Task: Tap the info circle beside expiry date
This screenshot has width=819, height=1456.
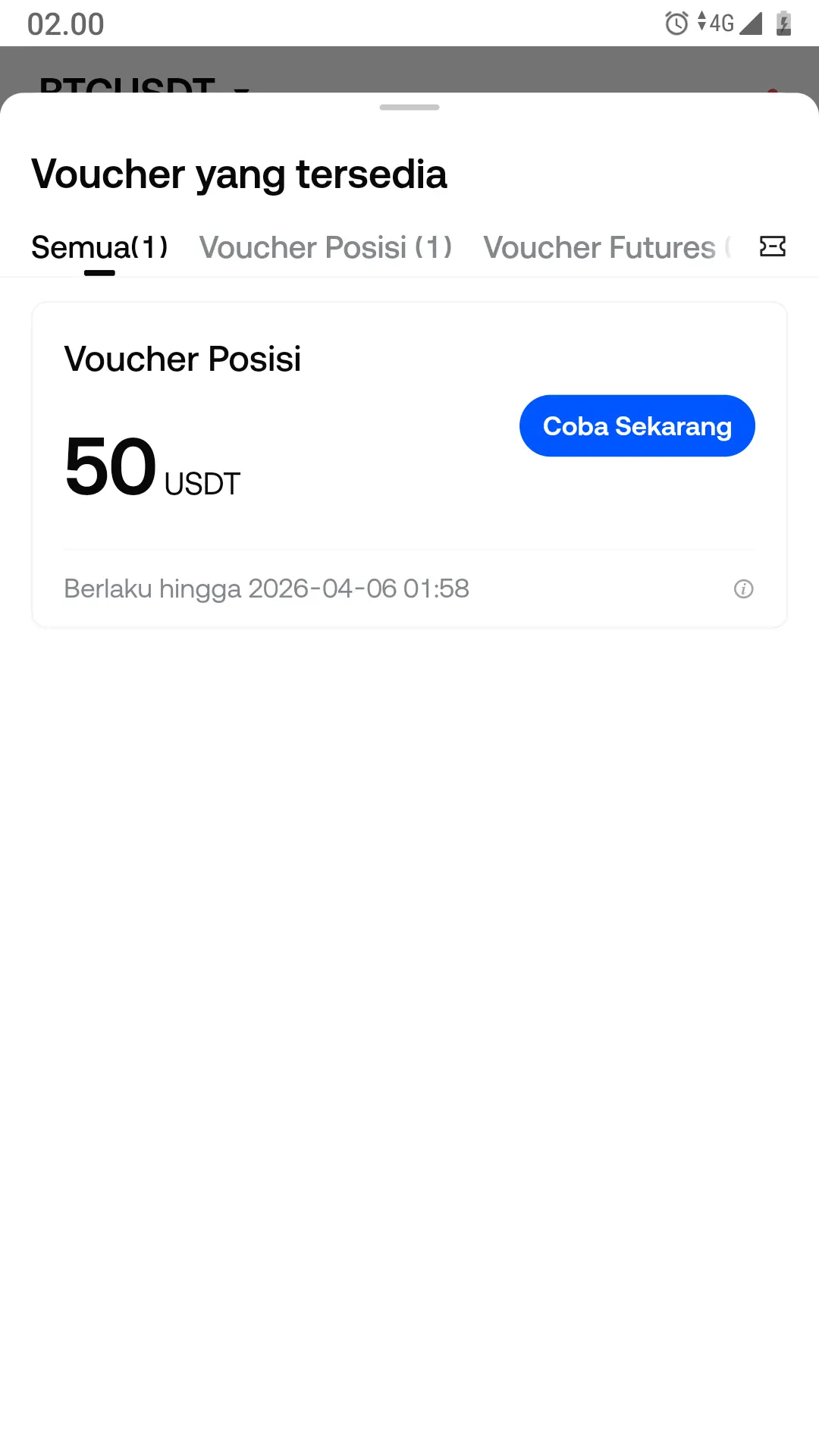Action: tap(743, 589)
